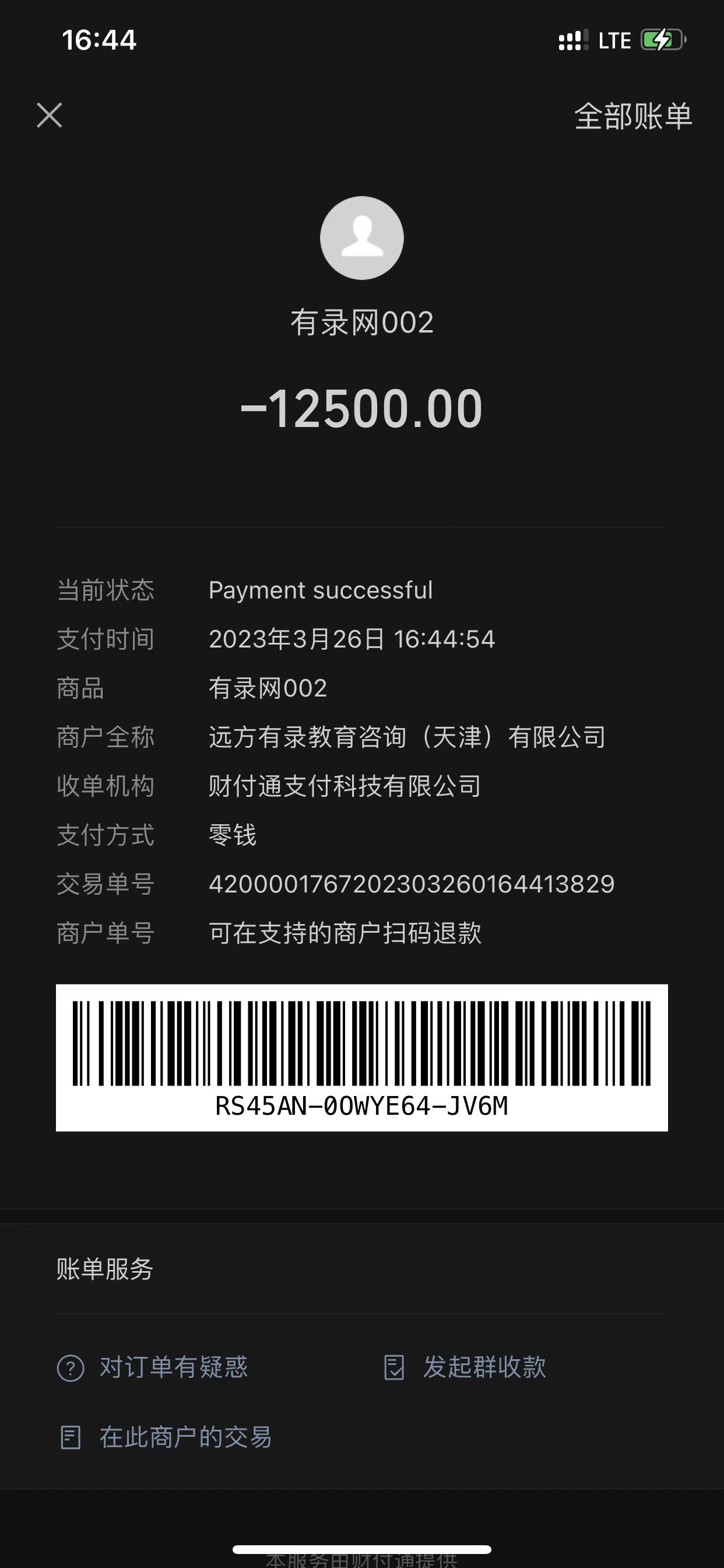The height and width of the screenshot is (1568, 724).
Task: Open 全部账单 (all bills)
Action: click(x=632, y=116)
